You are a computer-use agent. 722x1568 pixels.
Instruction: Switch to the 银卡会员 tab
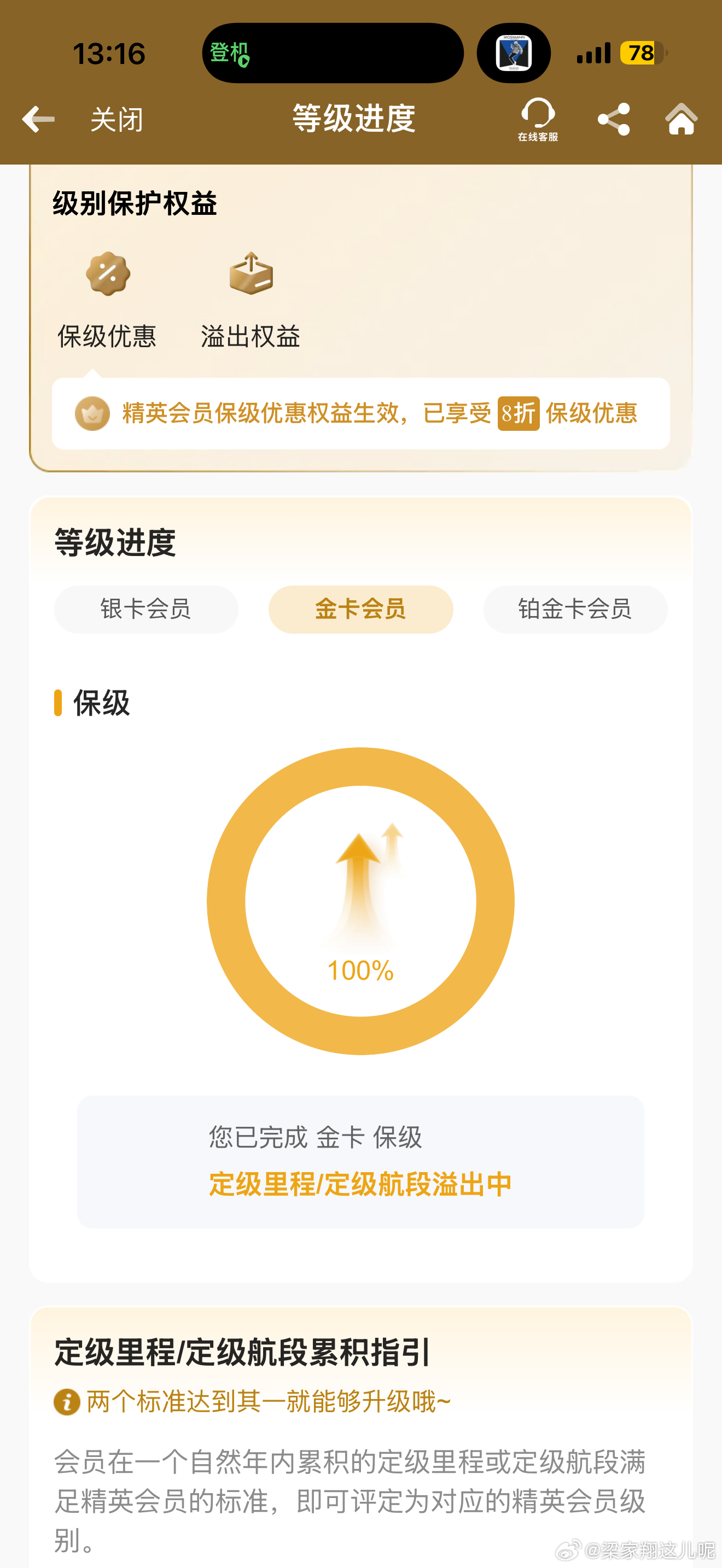click(146, 609)
